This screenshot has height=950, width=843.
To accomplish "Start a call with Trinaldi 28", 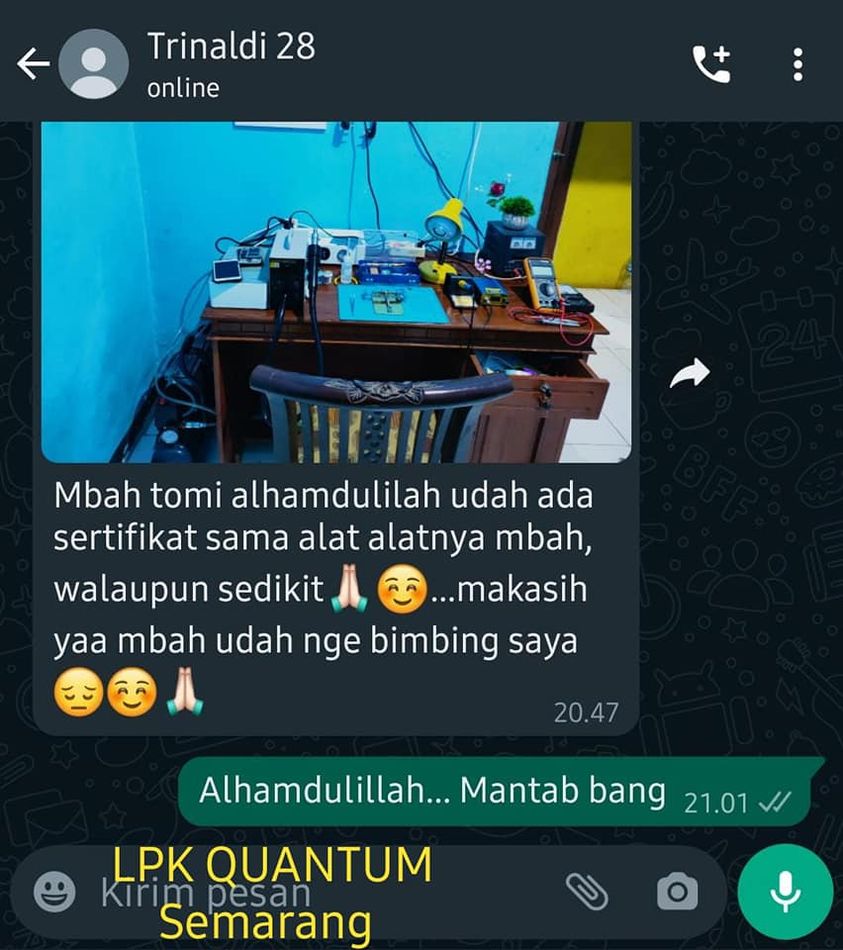I will pos(711,65).
